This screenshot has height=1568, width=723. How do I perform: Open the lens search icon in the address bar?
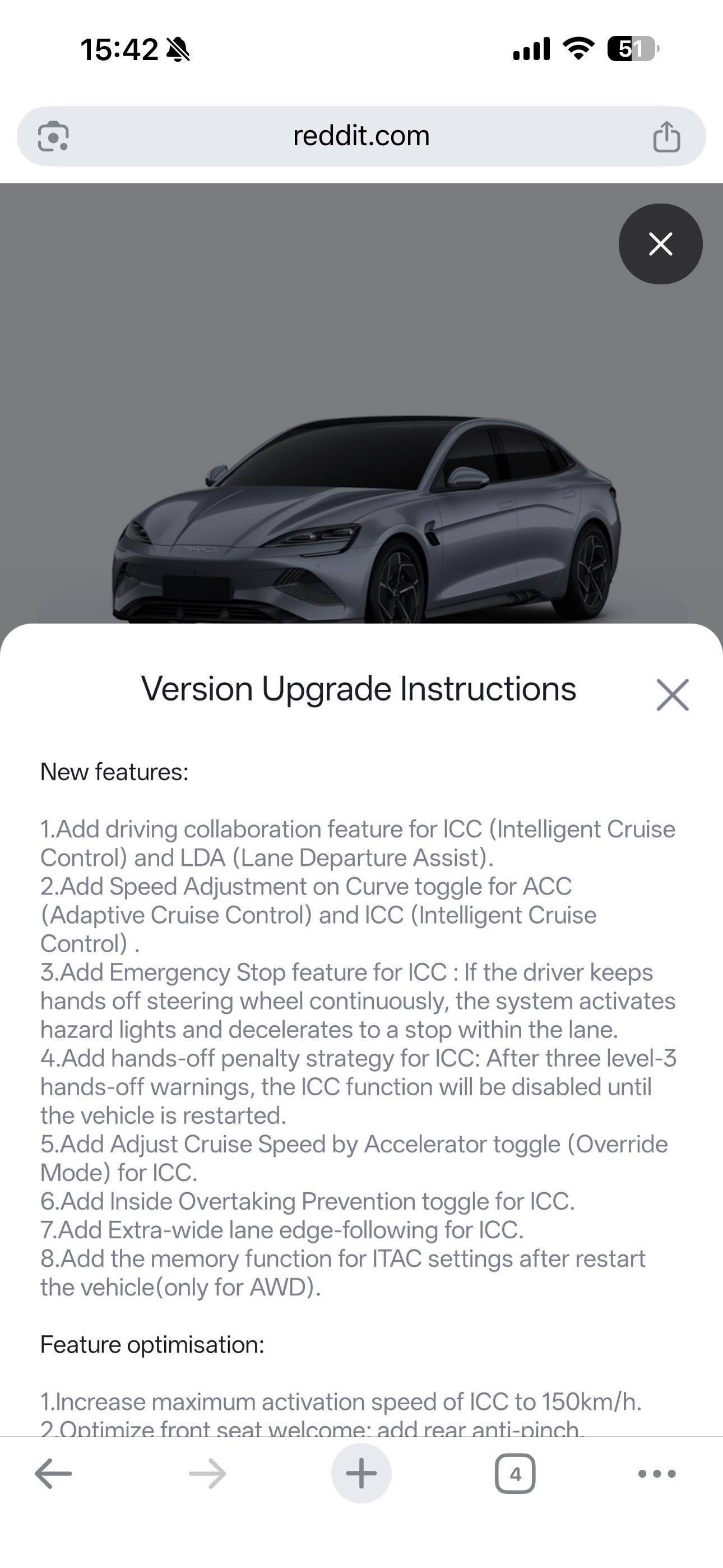54,136
